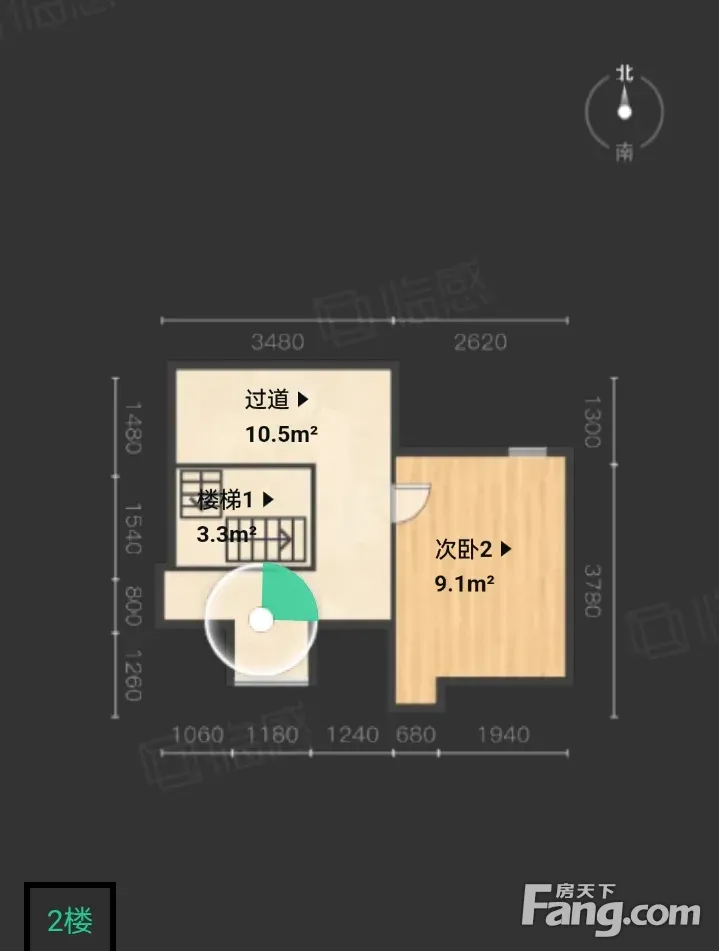Open the 楼梯1 staircase view
The image size is (719, 951).
235,500
